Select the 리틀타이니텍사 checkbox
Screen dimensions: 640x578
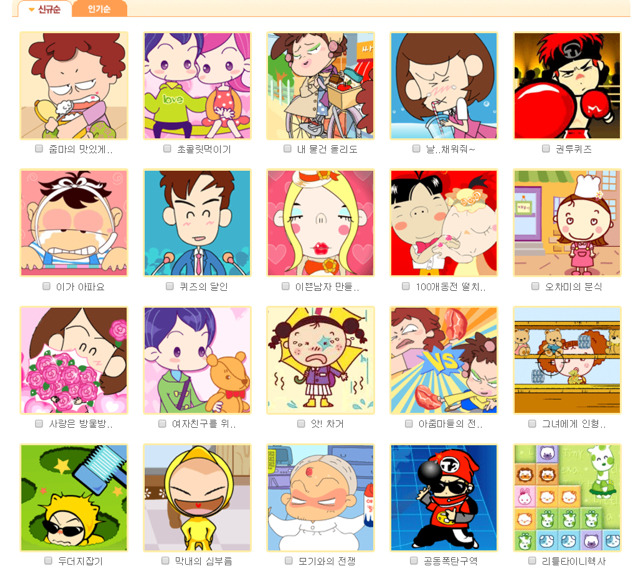(531, 561)
